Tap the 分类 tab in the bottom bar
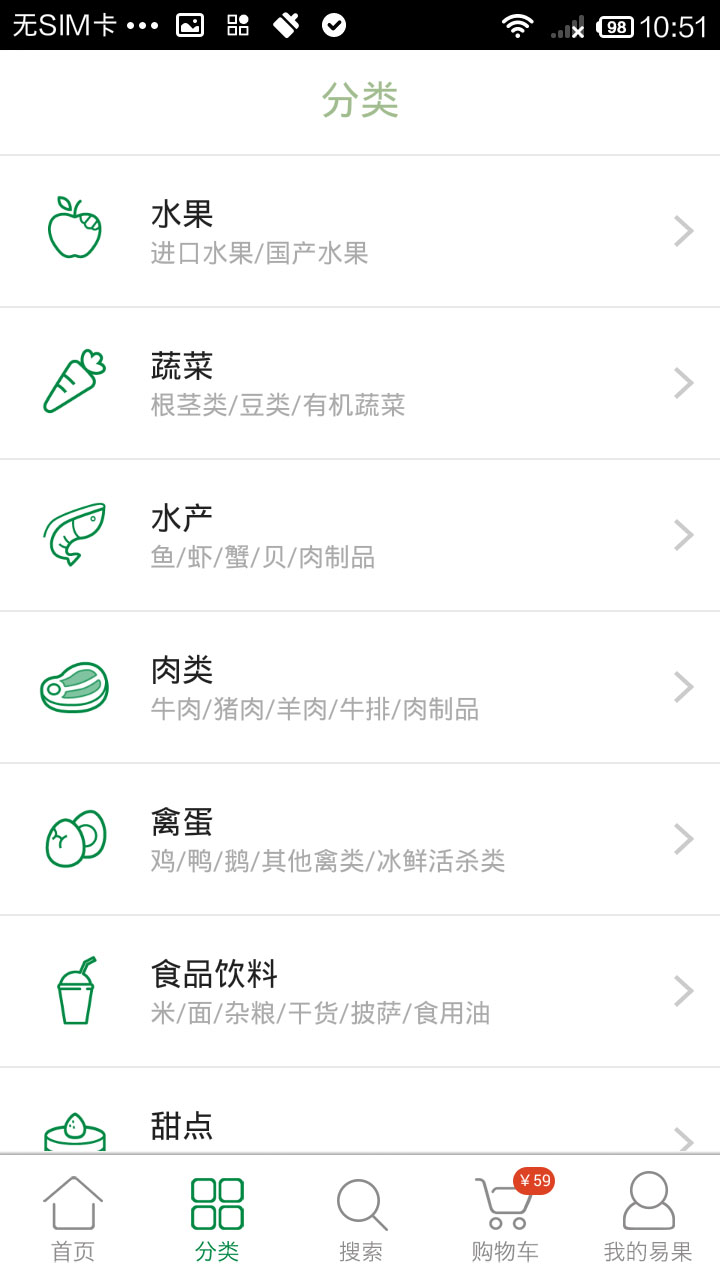Screen dimensions: 720x1280 tap(216, 1218)
